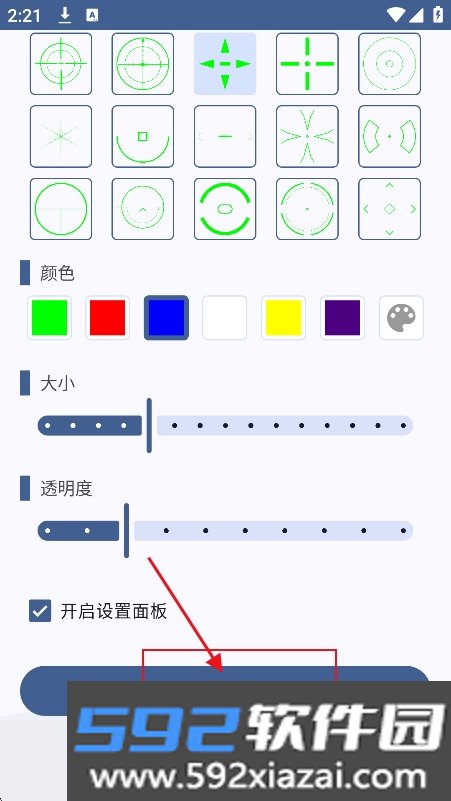451x801 pixels.
Task: Select the horizontal dash crosshair in dotted oval
Action: [225, 136]
